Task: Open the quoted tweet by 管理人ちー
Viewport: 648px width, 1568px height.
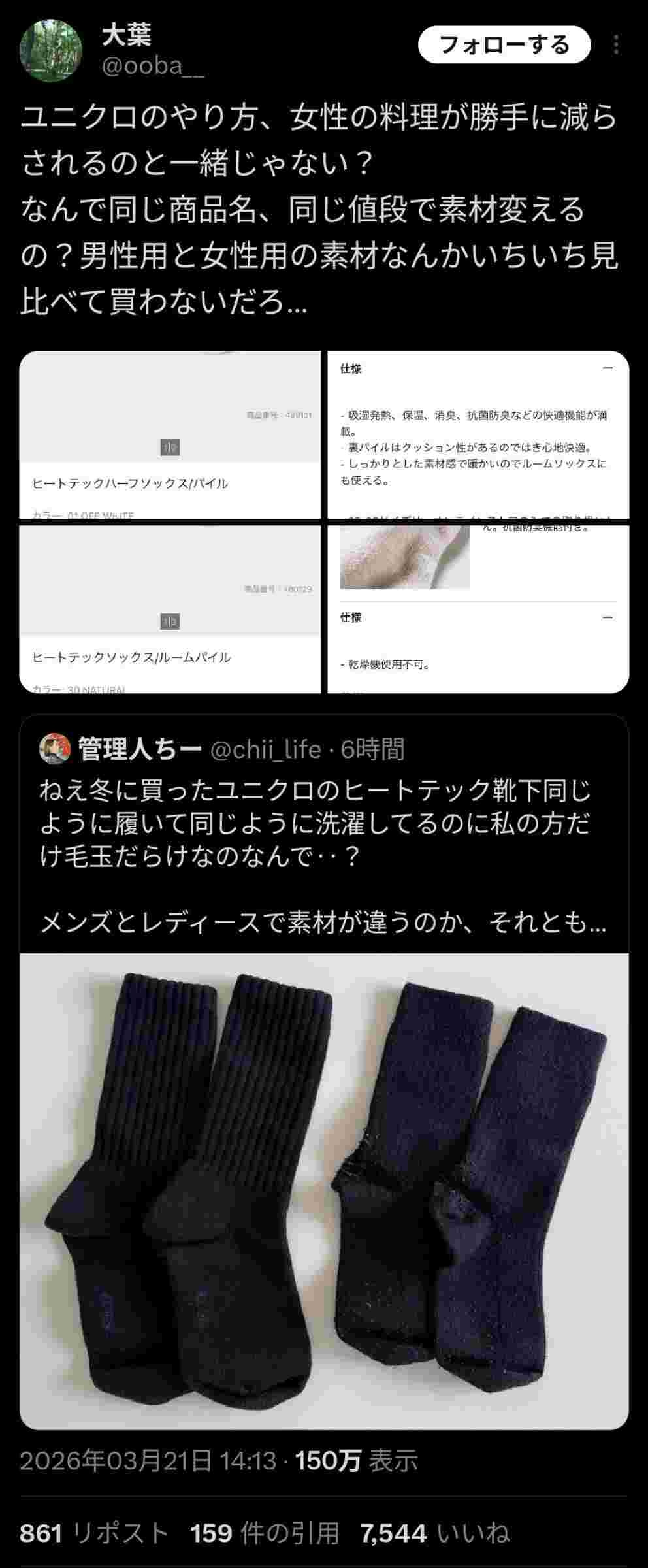Action: [323, 836]
